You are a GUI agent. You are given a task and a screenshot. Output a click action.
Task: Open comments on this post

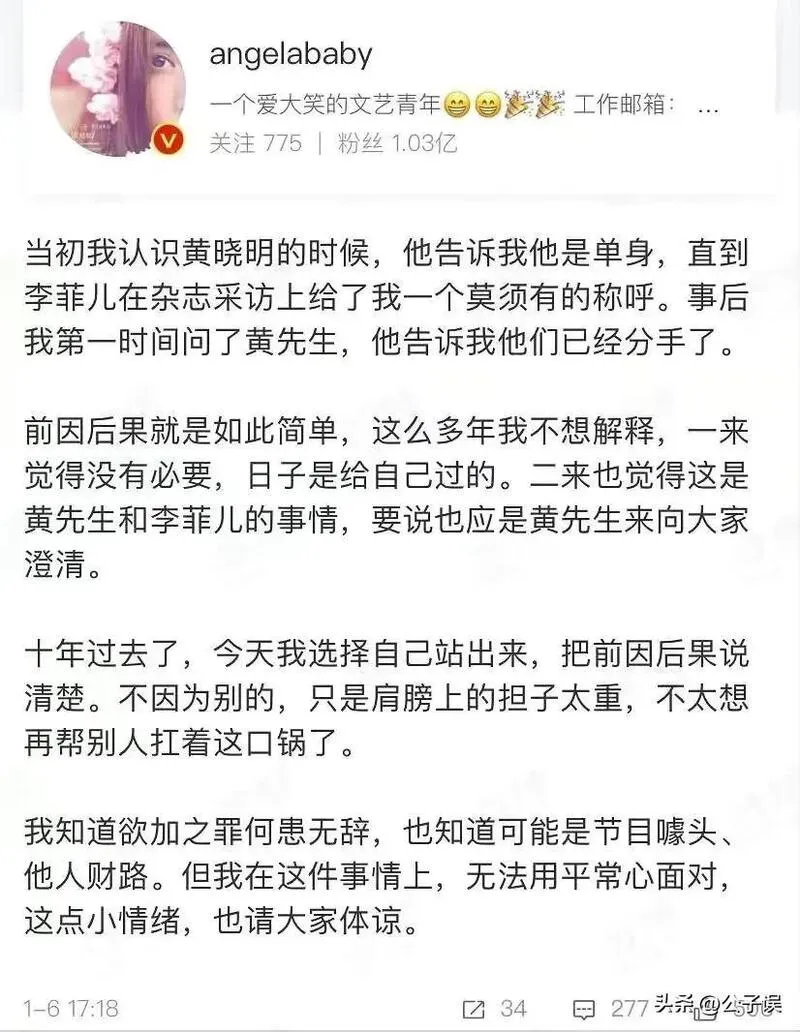pyautogui.click(x=584, y=1010)
